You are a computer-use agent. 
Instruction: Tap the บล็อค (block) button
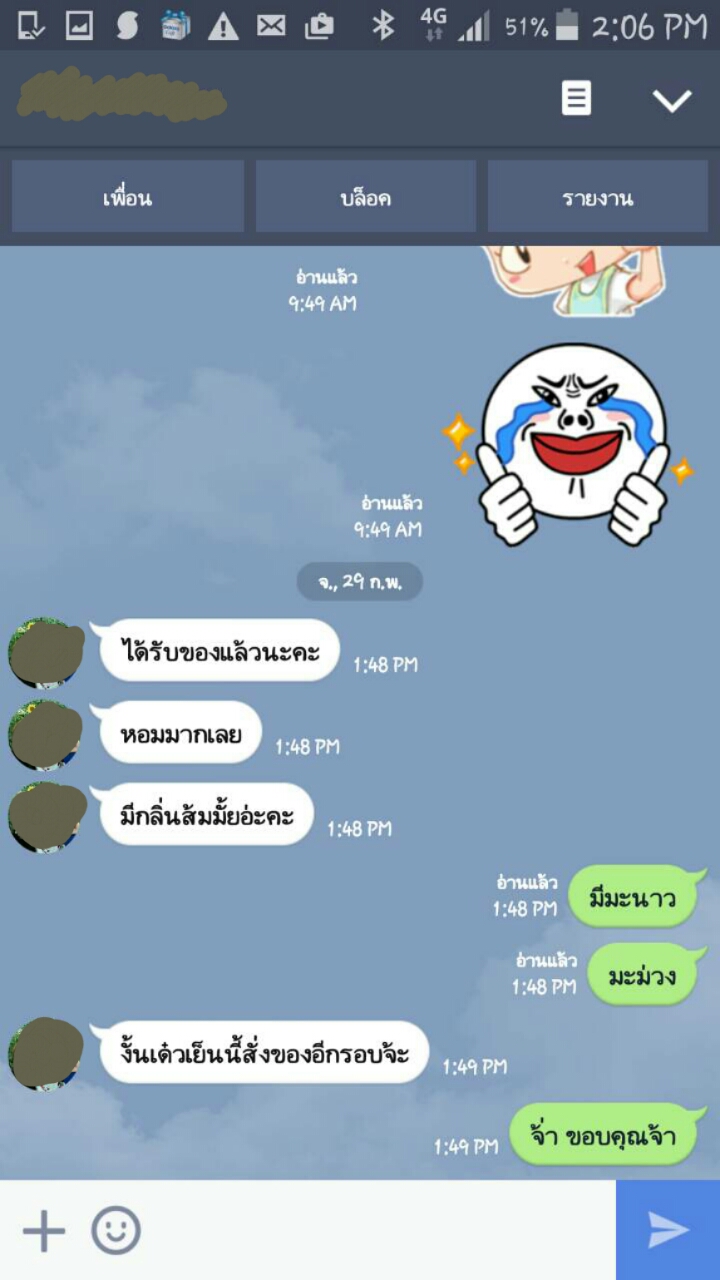pyautogui.click(x=365, y=197)
